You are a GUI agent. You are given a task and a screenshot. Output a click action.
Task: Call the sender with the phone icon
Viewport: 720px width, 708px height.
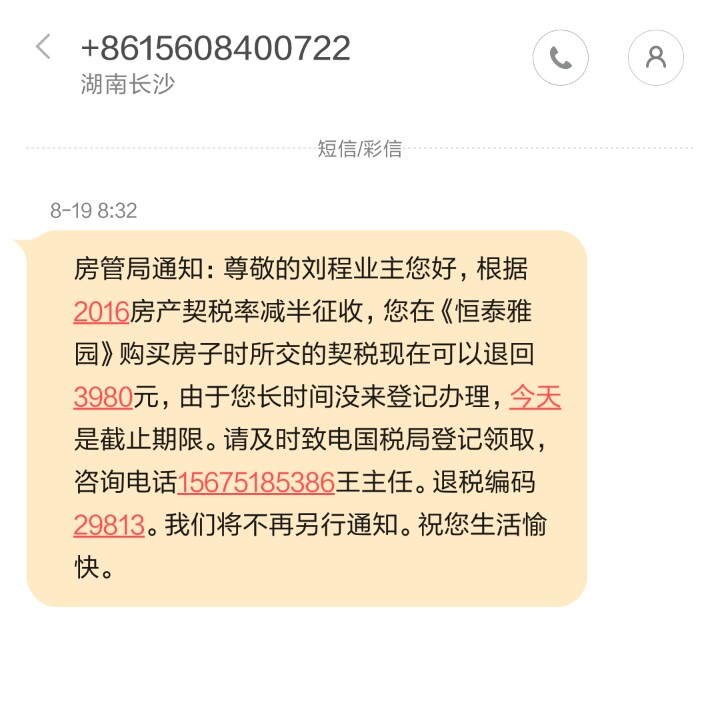point(561,58)
